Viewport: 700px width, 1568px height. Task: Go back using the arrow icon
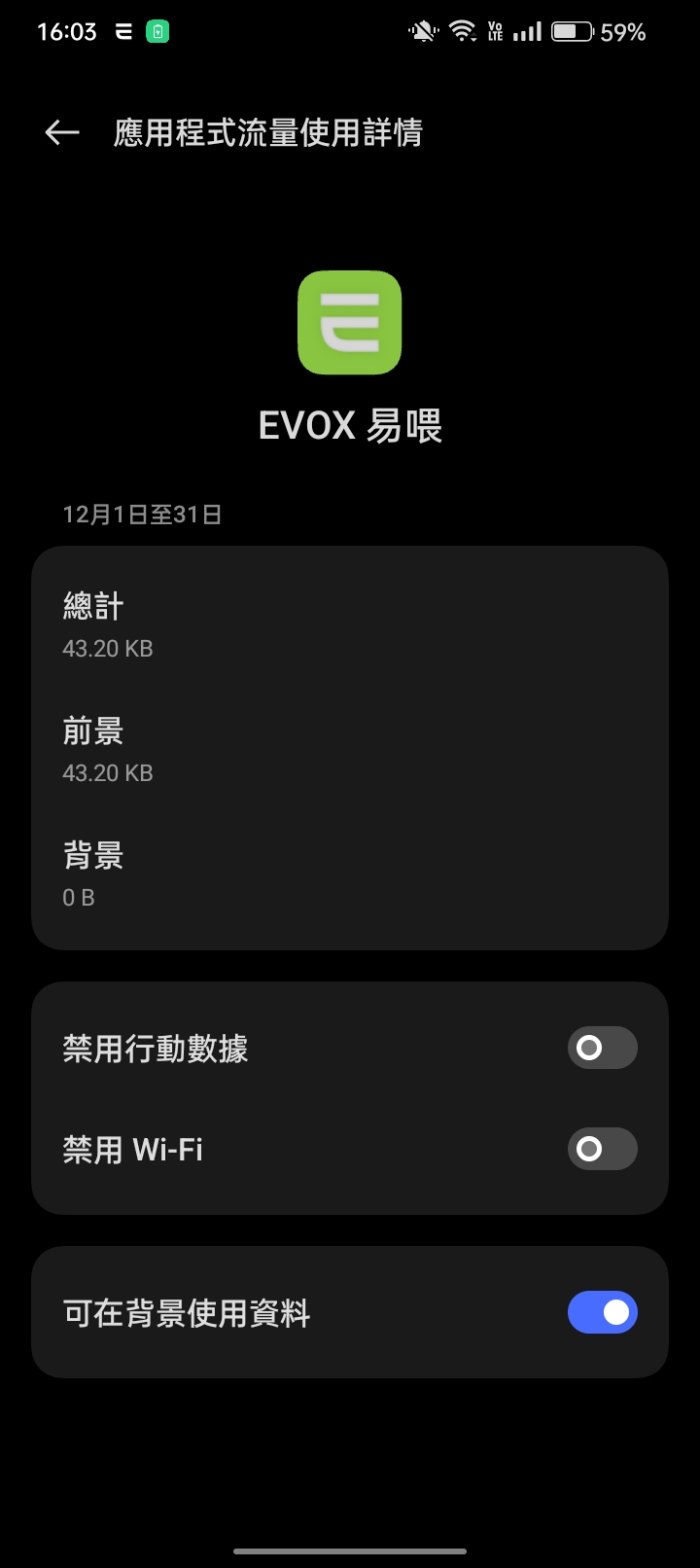(62, 132)
